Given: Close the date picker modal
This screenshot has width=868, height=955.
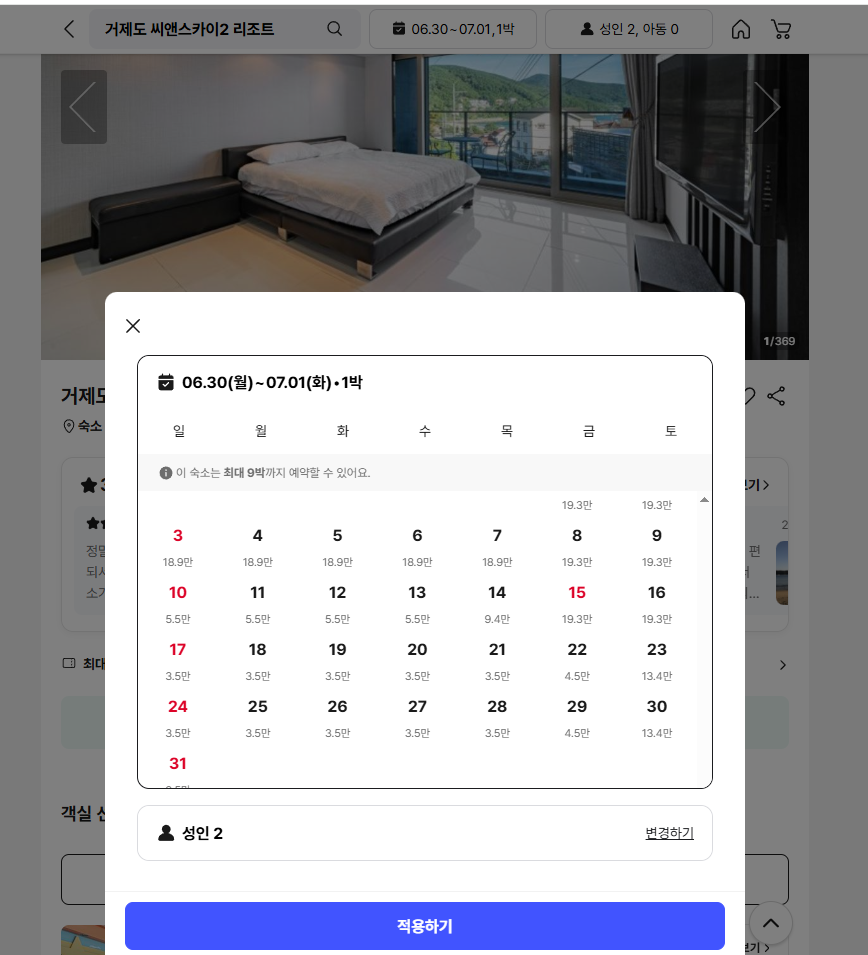Looking at the screenshot, I should (x=133, y=326).
